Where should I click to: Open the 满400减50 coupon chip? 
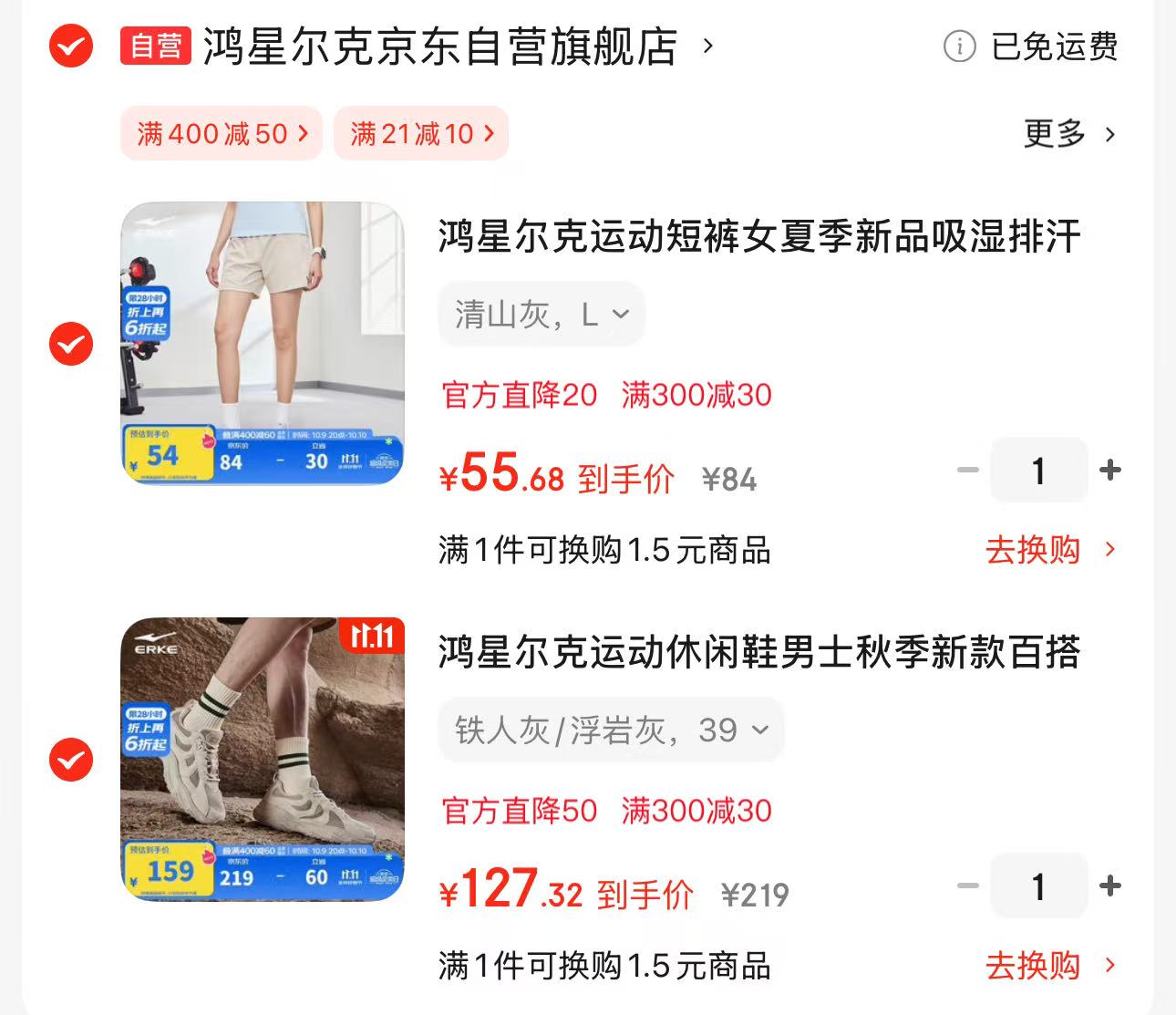[x=222, y=134]
